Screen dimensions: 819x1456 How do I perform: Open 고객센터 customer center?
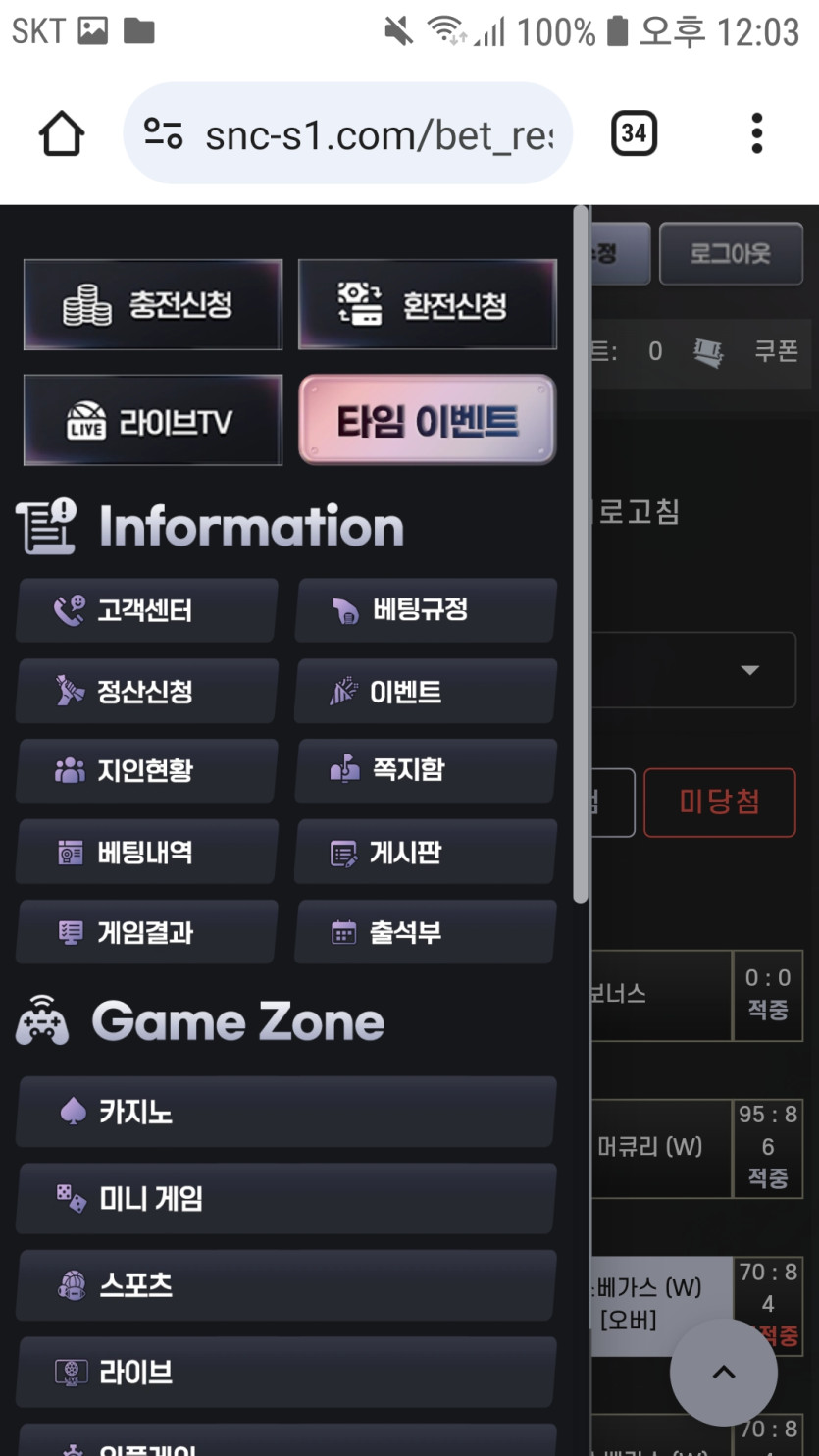pyautogui.click(x=147, y=611)
